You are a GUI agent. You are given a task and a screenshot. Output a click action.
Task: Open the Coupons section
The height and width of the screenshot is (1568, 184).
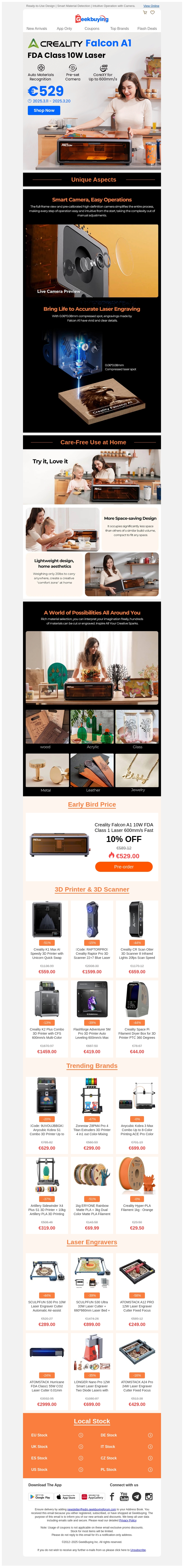pos(92,29)
